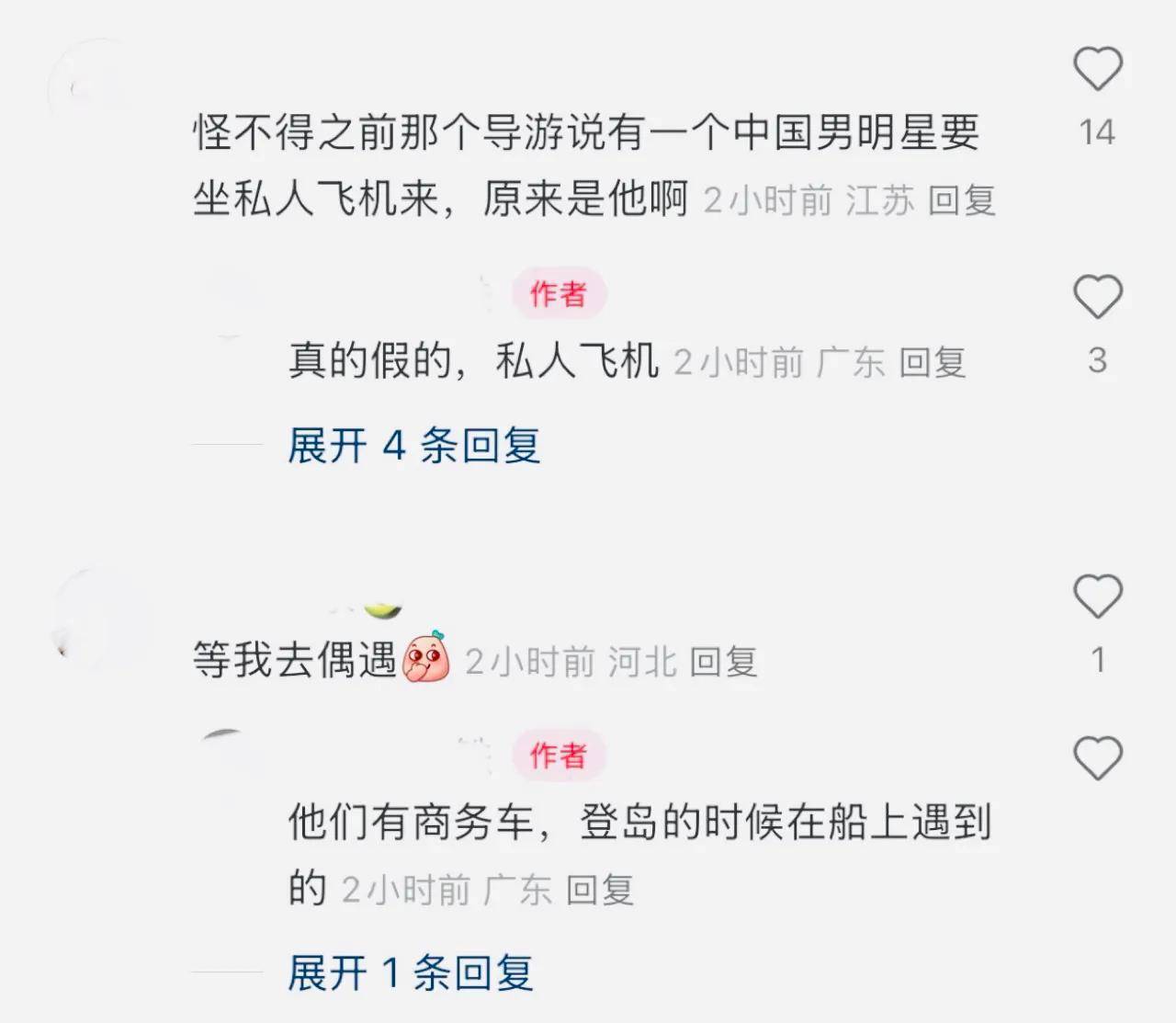Like the author's reply '真的假的，私人飞机'
The width and height of the screenshot is (1176, 1023).
(1098, 297)
